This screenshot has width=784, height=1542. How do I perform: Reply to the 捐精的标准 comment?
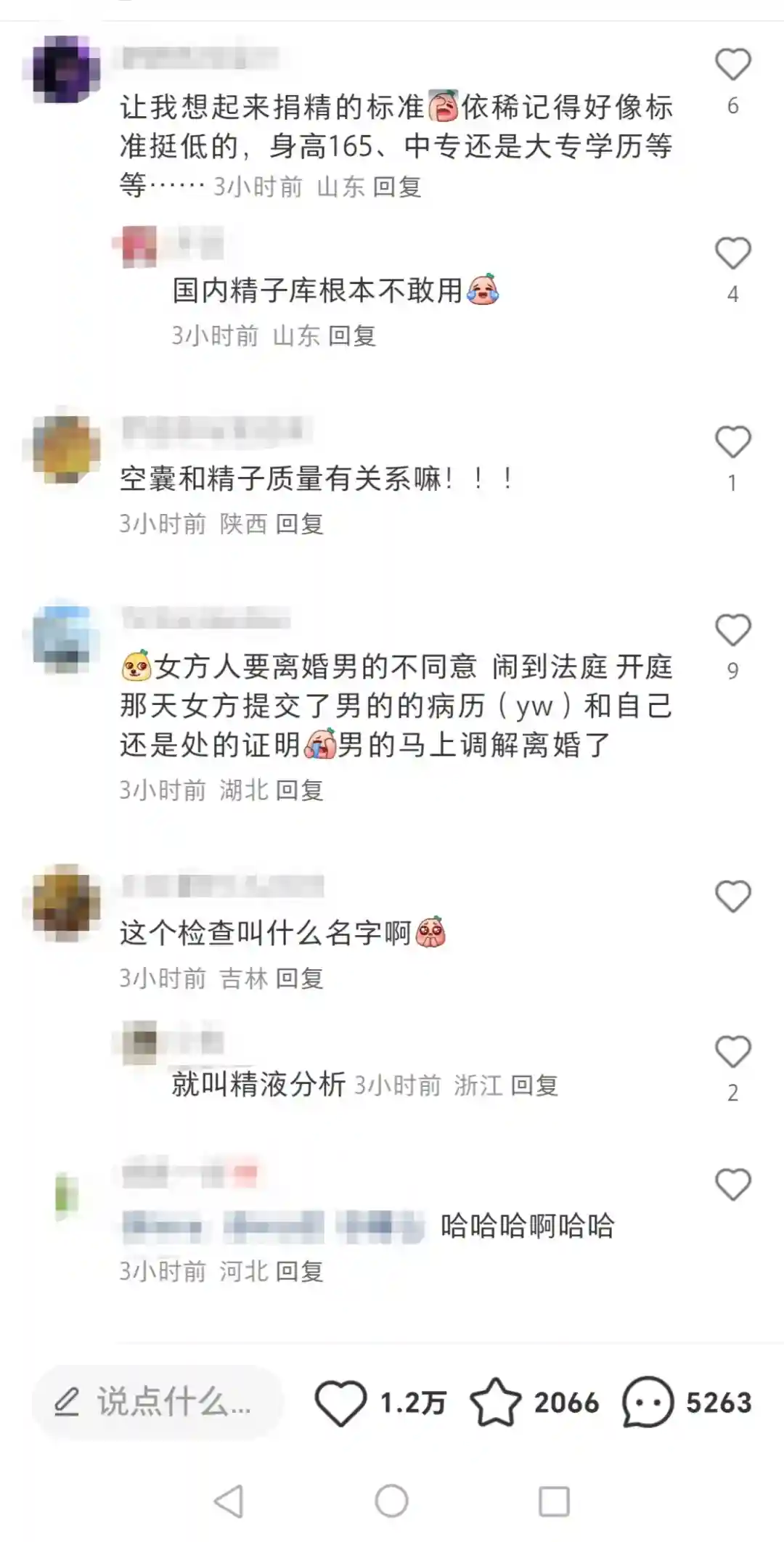tap(397, 187)
